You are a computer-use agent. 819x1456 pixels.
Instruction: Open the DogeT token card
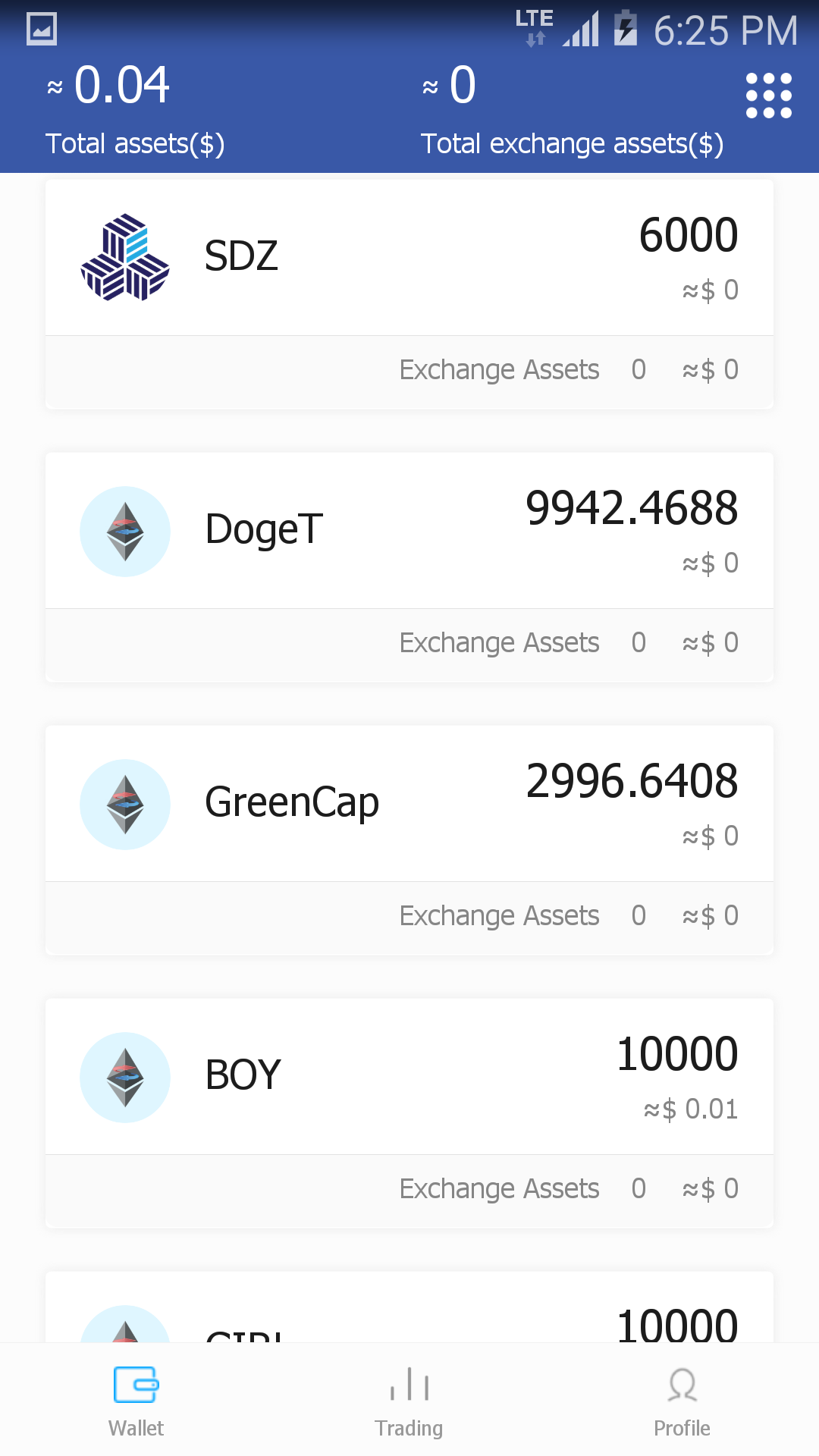(409, 531)
